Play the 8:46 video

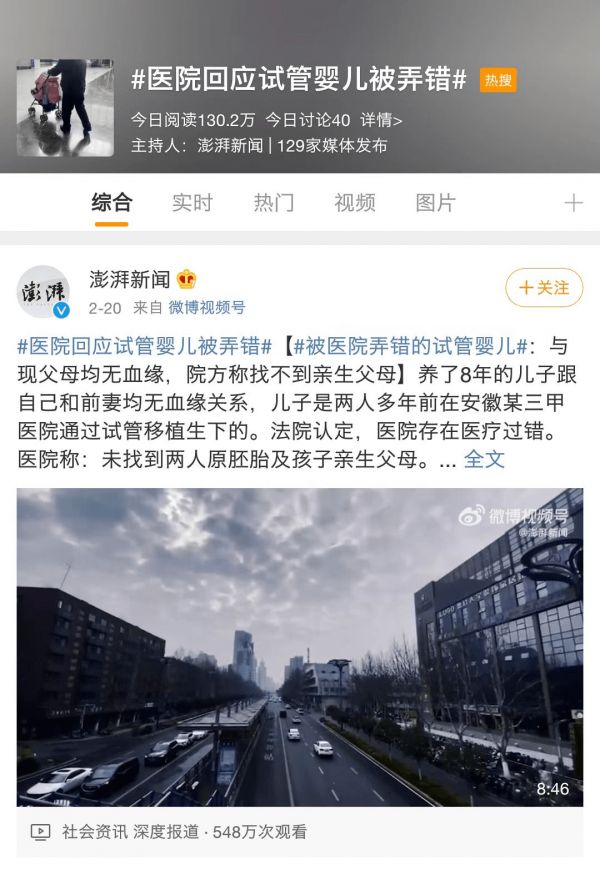click(300, 647)
